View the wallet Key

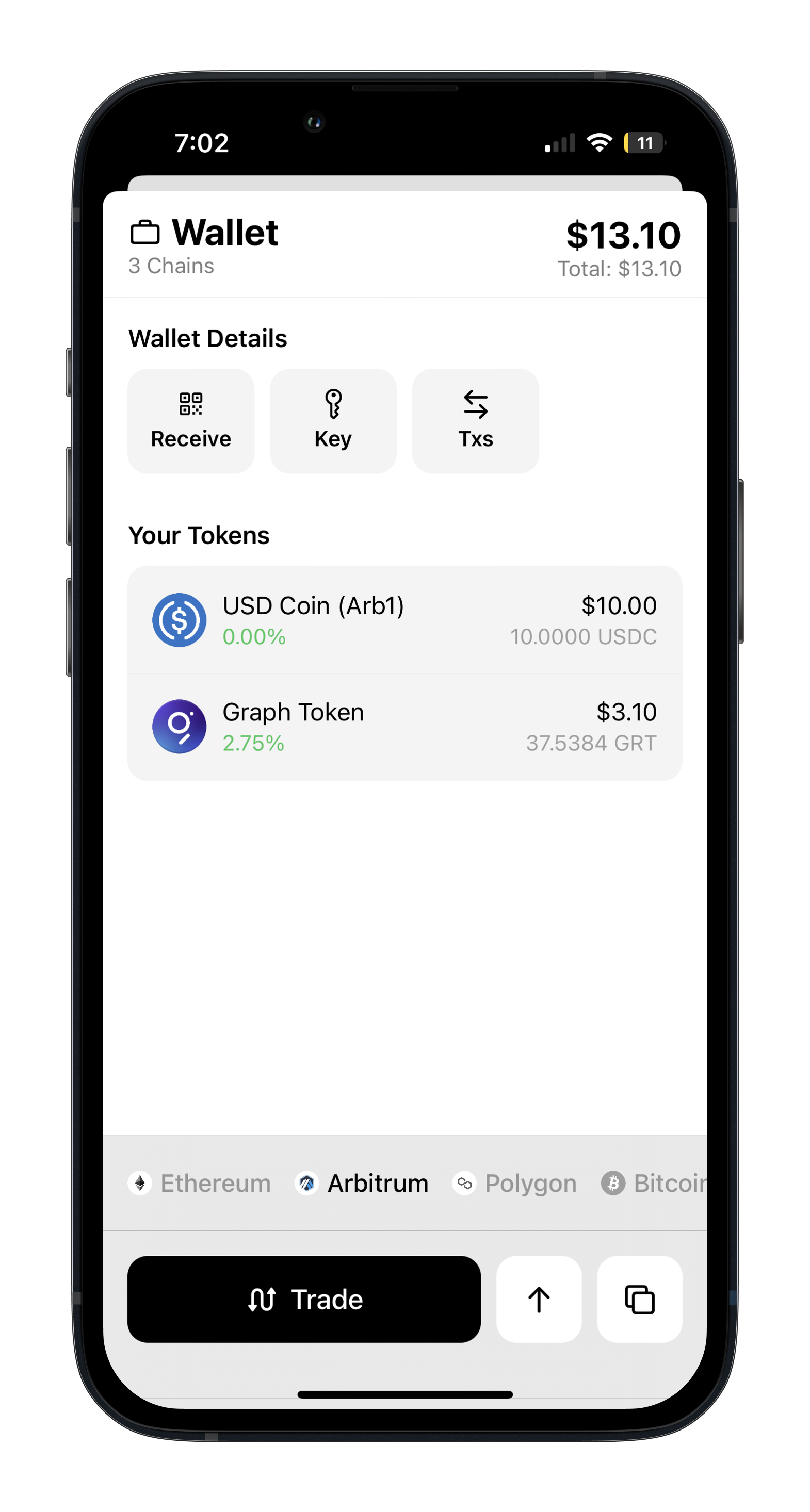pyautogui.click(x=333, y=421)
